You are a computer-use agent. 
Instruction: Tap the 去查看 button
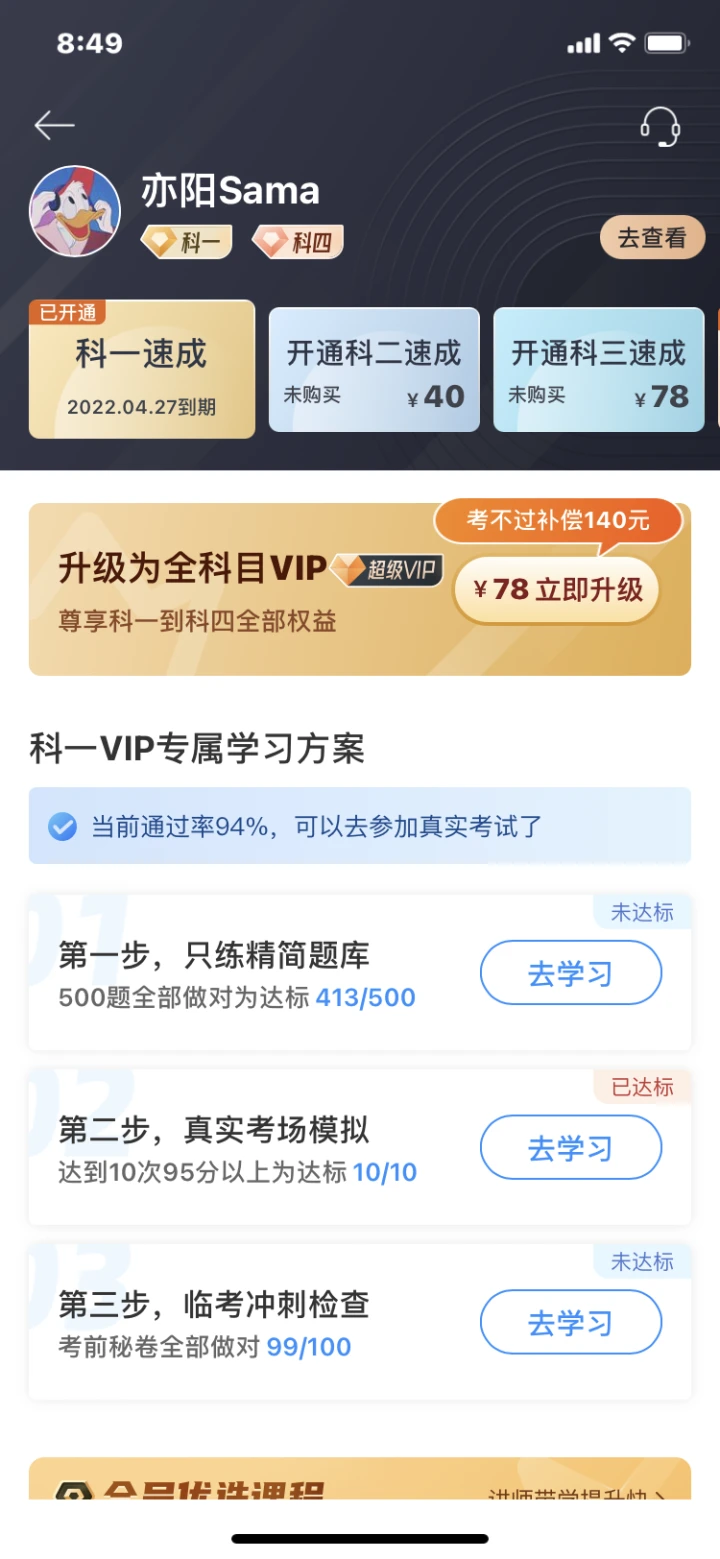click(652, 238)
